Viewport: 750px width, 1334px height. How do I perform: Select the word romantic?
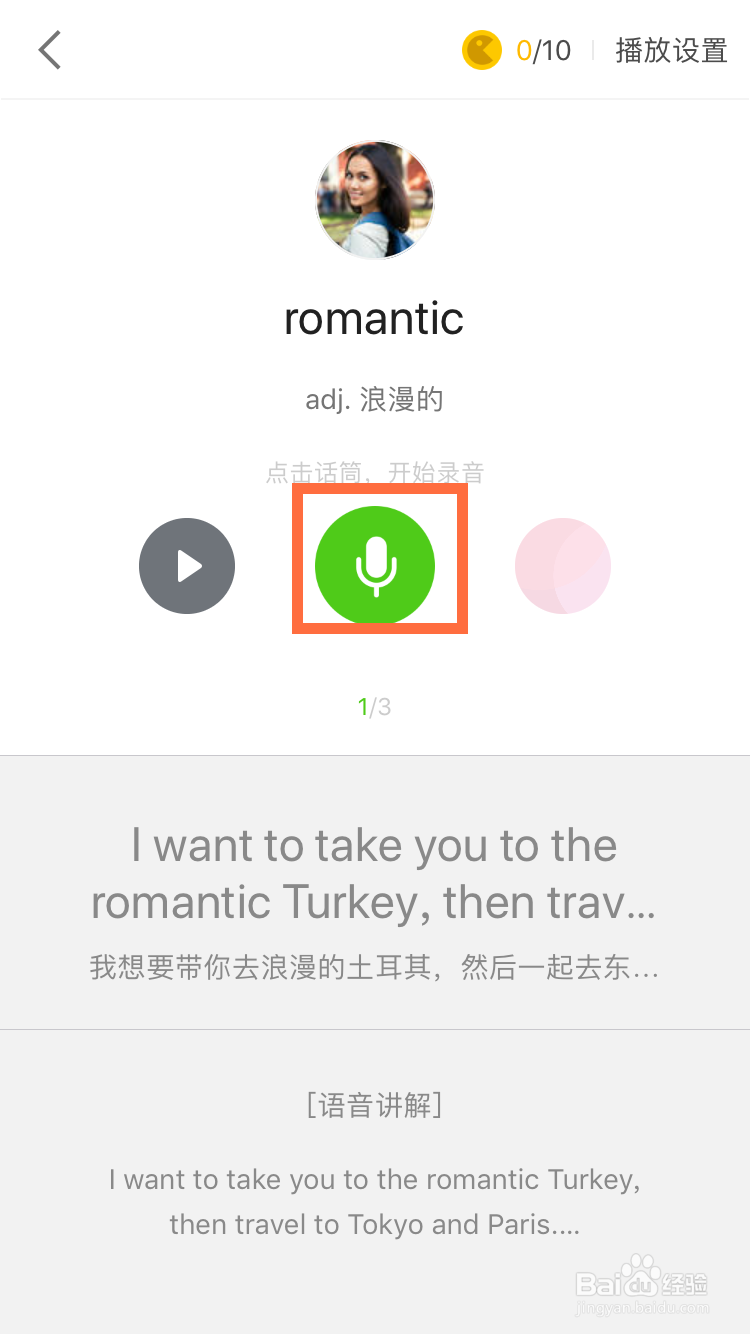point(373,318)
